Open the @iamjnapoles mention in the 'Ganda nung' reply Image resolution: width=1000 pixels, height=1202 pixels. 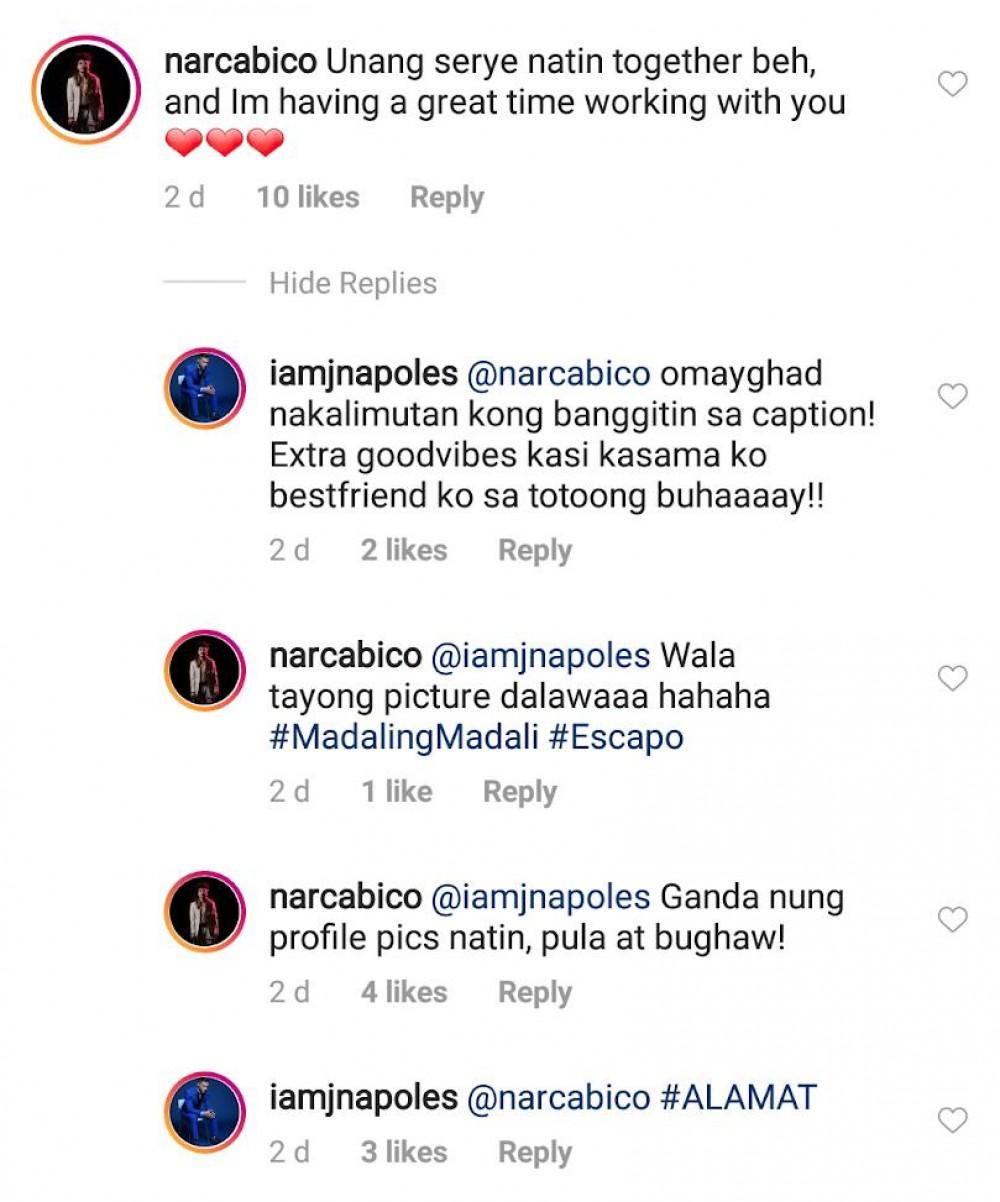click(x=540, y=898)
